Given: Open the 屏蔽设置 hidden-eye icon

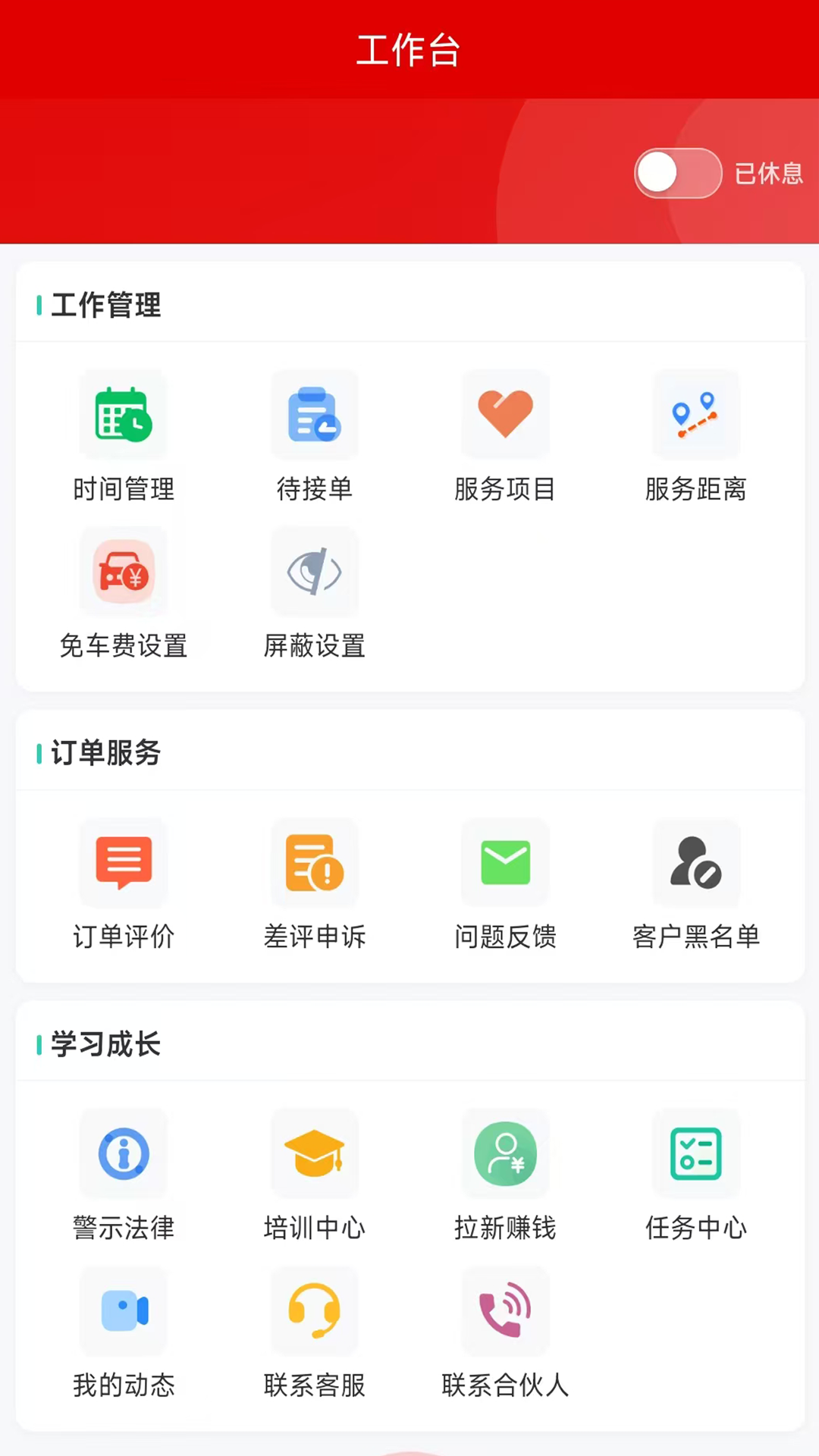Looking at the screenshot, I should [x=315, y=573].
